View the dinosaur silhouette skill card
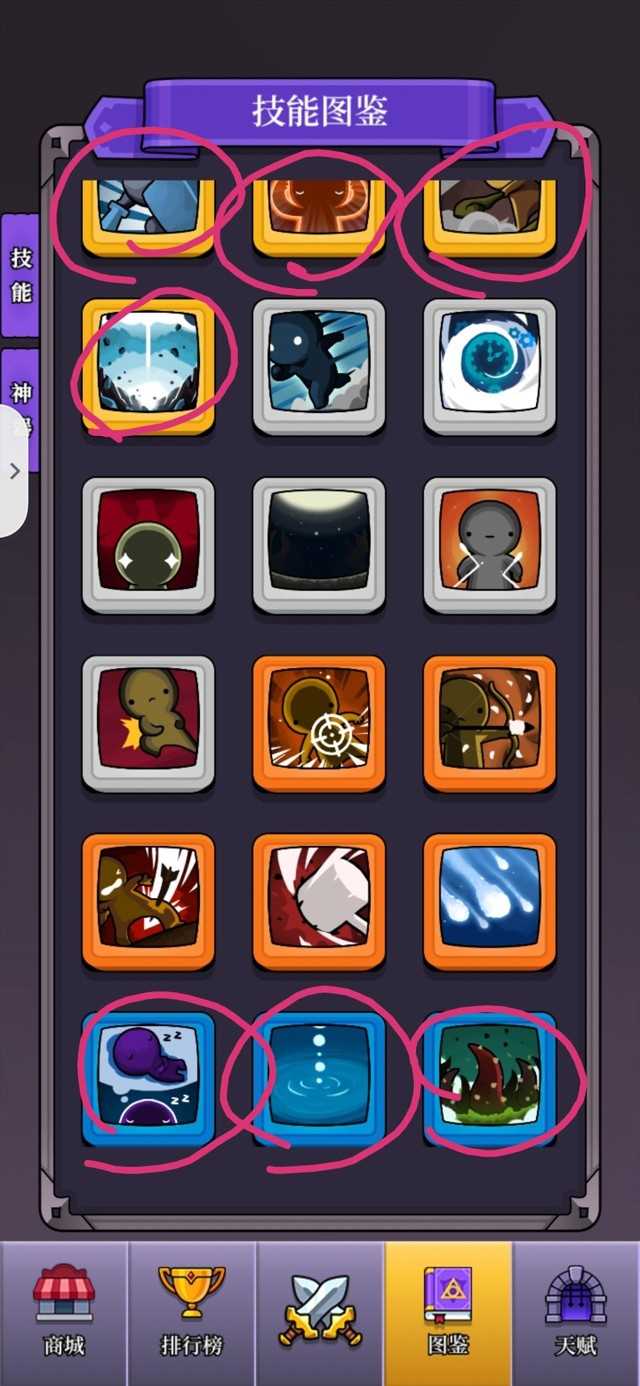This screenshot has height=1386, width=640. point(319,366)
